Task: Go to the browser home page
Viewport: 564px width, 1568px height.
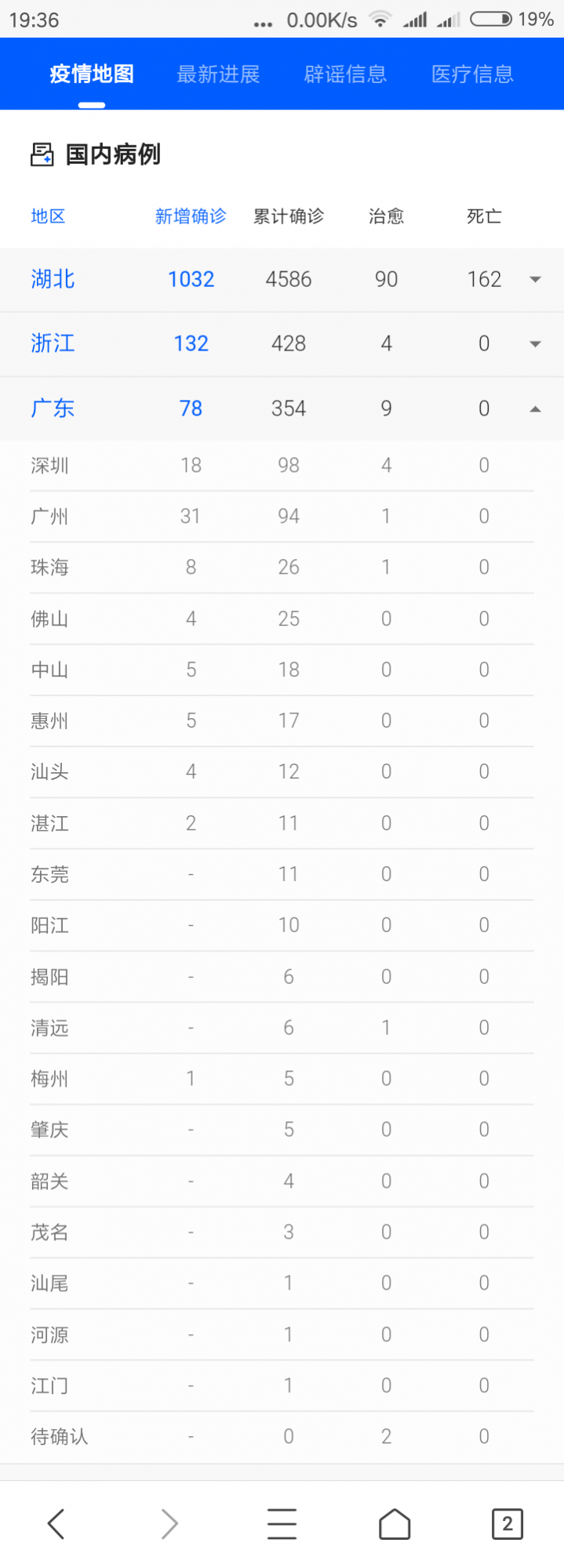Action: click(395, 1523)
